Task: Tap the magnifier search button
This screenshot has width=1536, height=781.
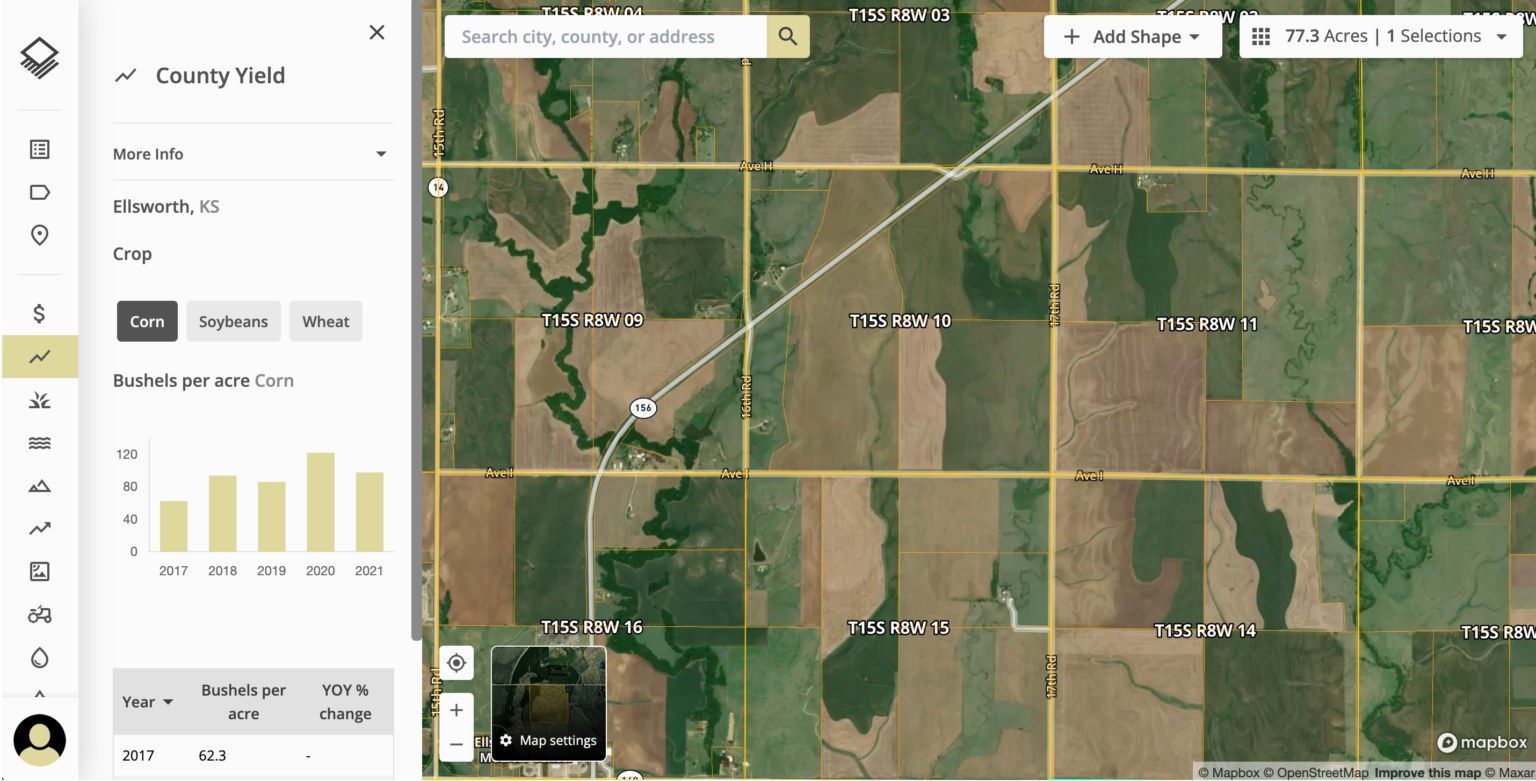Action: point(788,37)
